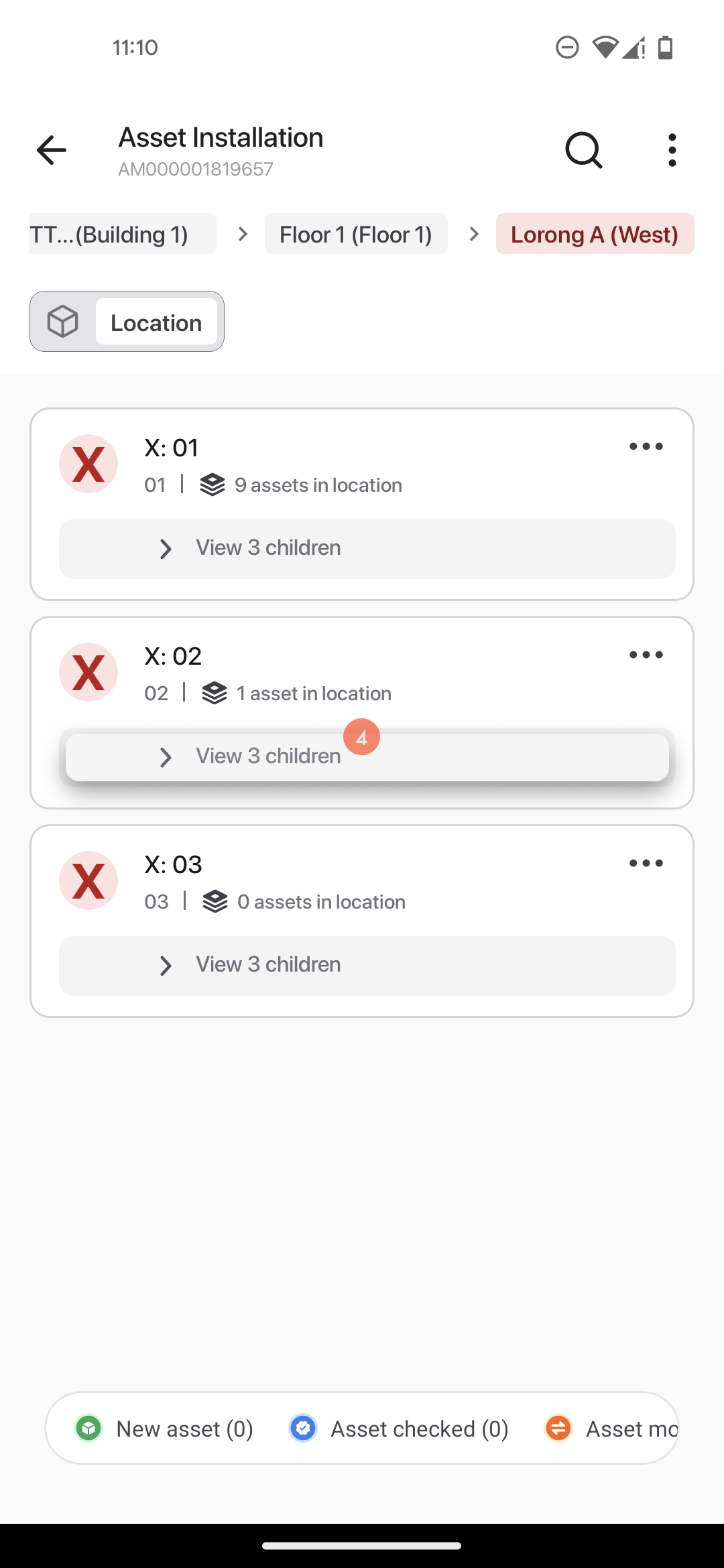Expand View 3 children under X: 01
This screenshot has height=1568, width=724.
367,549
